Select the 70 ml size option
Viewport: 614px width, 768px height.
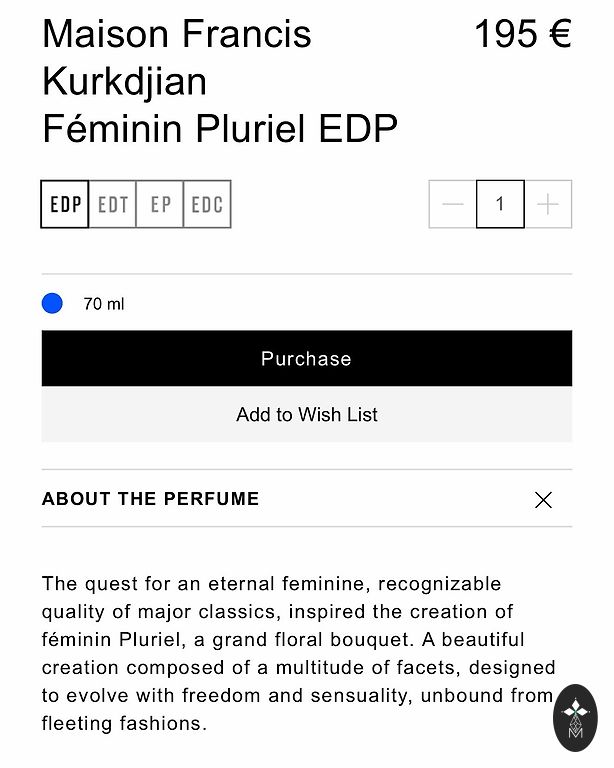53,303
